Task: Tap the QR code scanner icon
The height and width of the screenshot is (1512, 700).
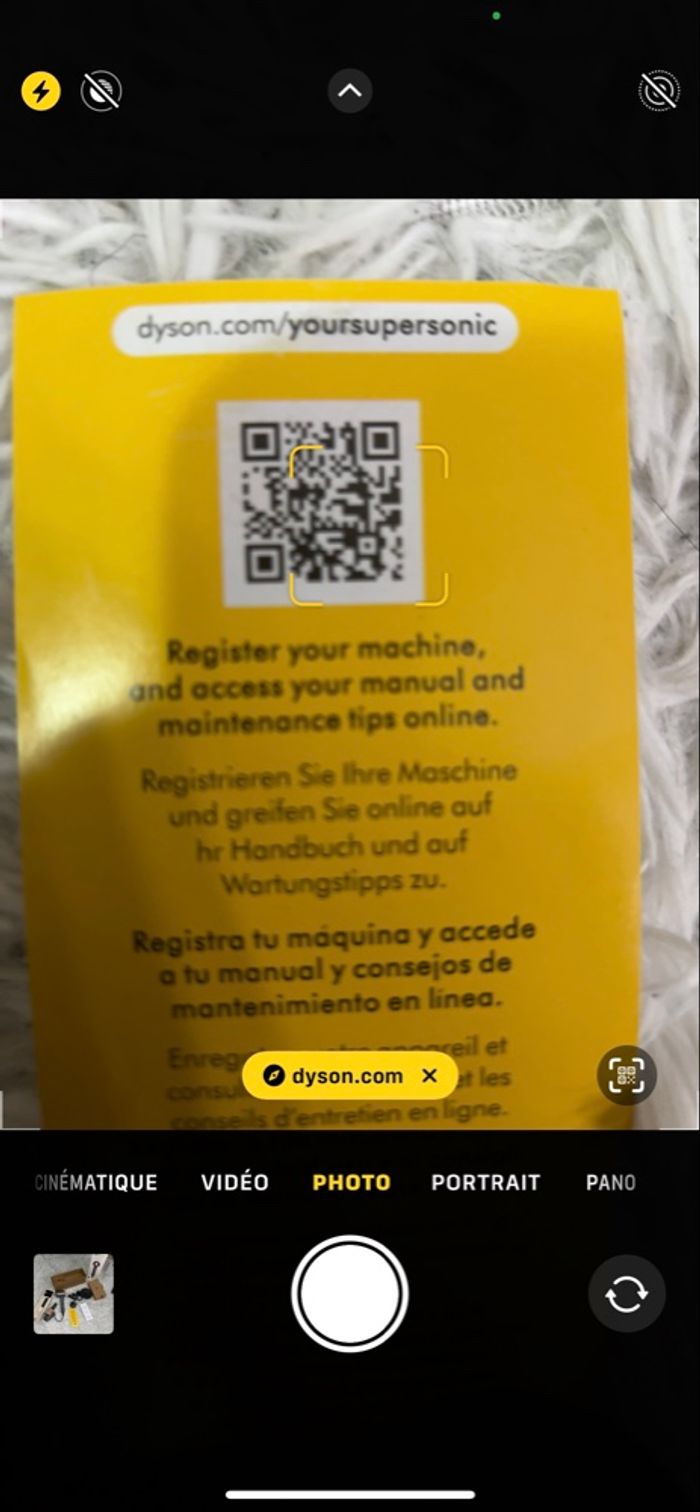Action: 627,1076
